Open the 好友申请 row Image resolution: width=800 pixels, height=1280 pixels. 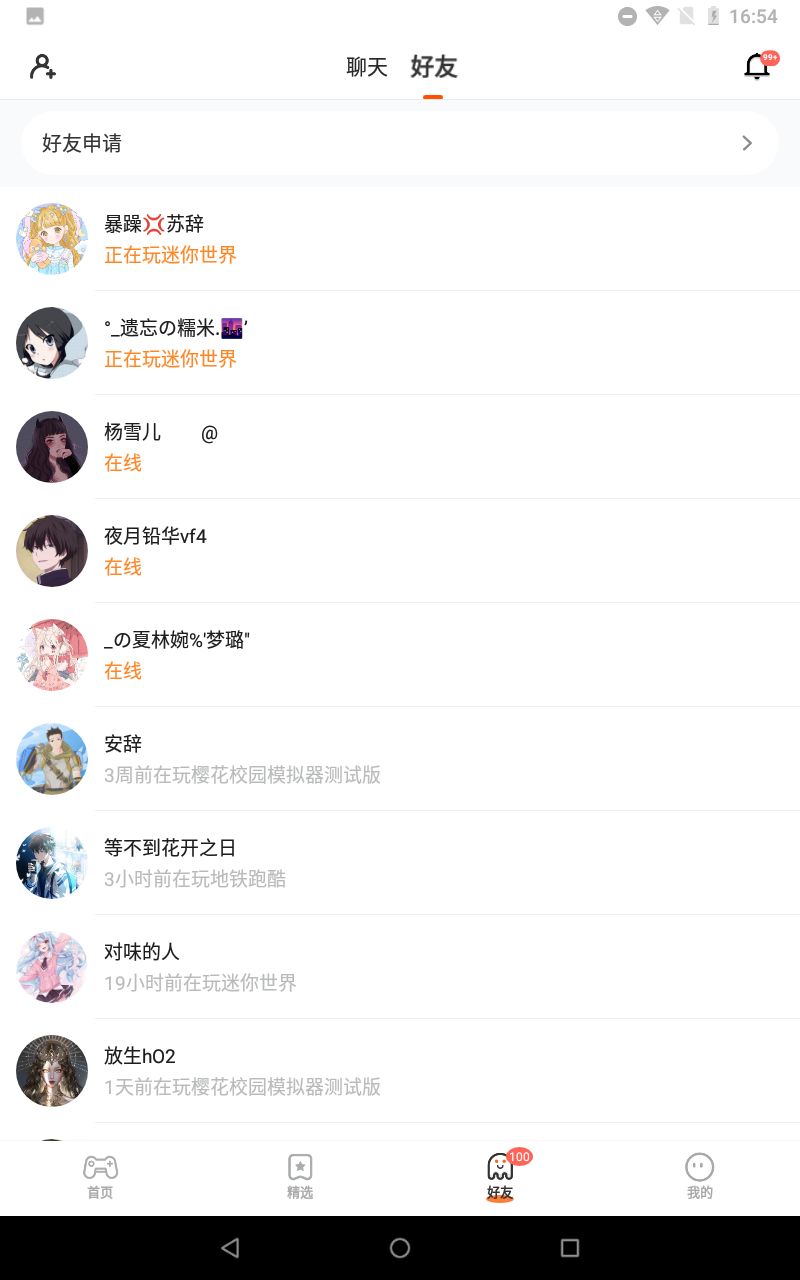(400, 143)
